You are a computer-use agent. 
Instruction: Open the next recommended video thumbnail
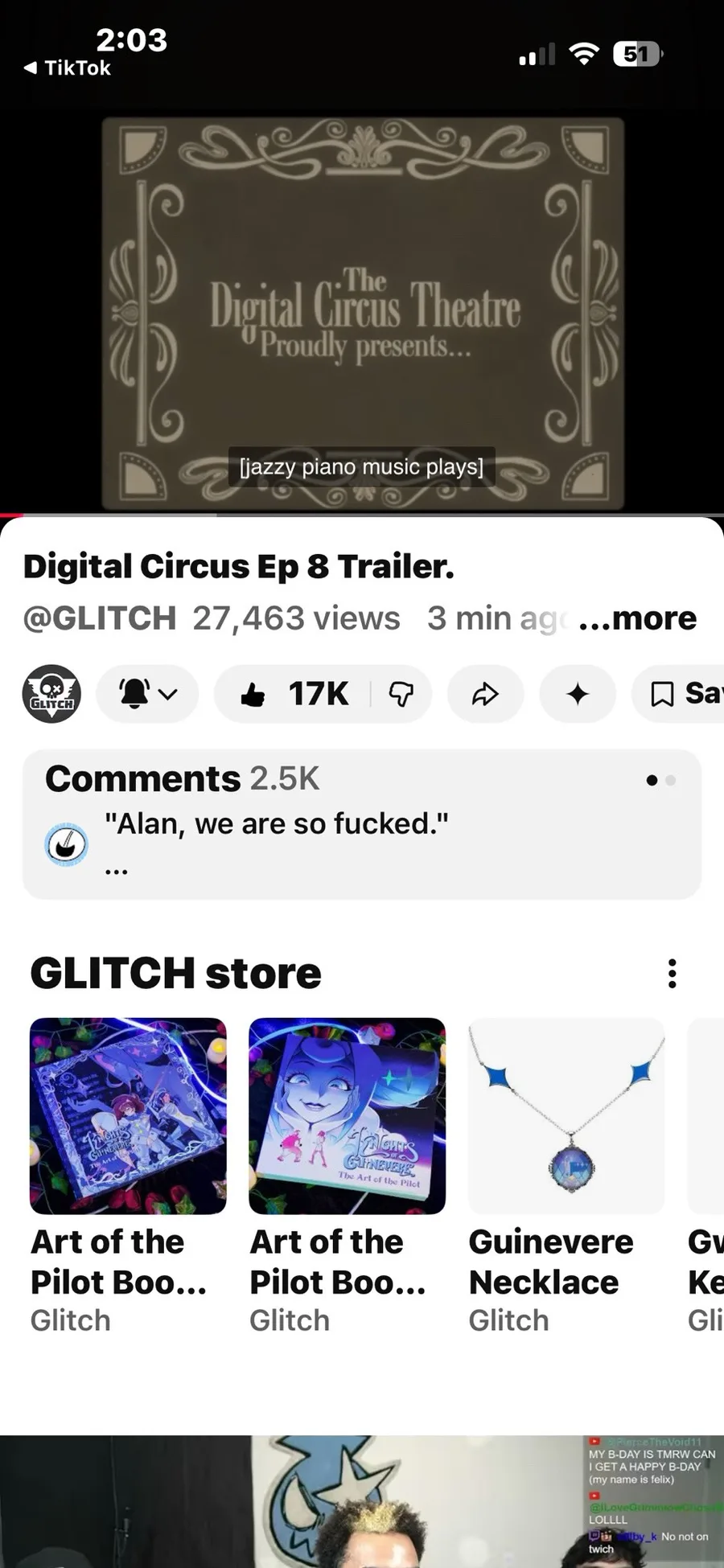362,1502
